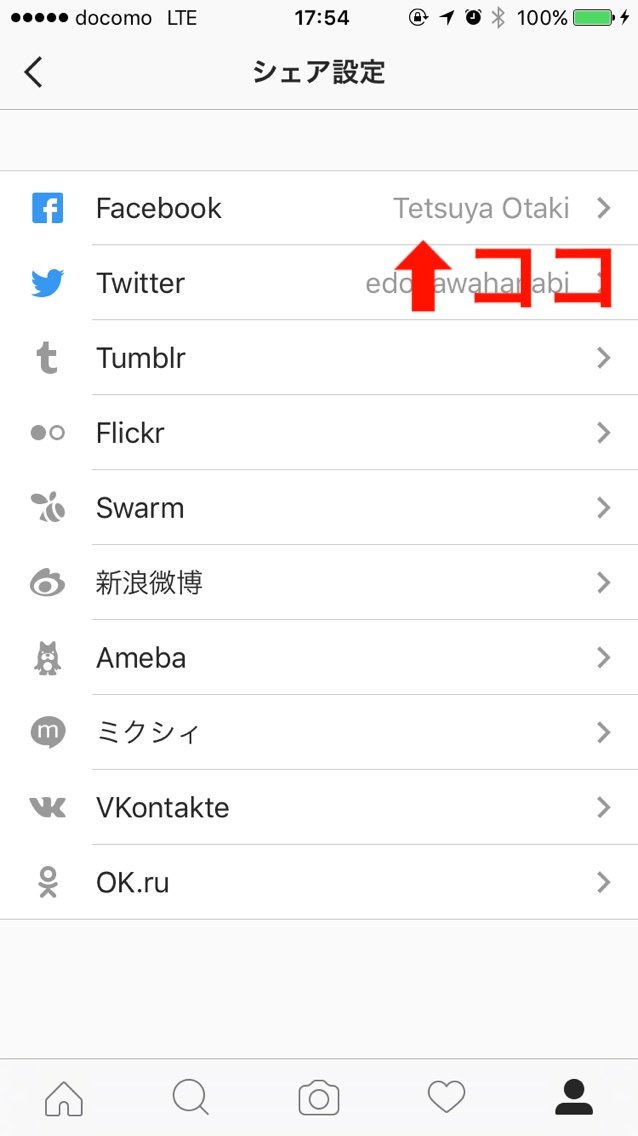Open the ミクシィ row
This screenshot has height=1136, width=638.
coord(319,732)
